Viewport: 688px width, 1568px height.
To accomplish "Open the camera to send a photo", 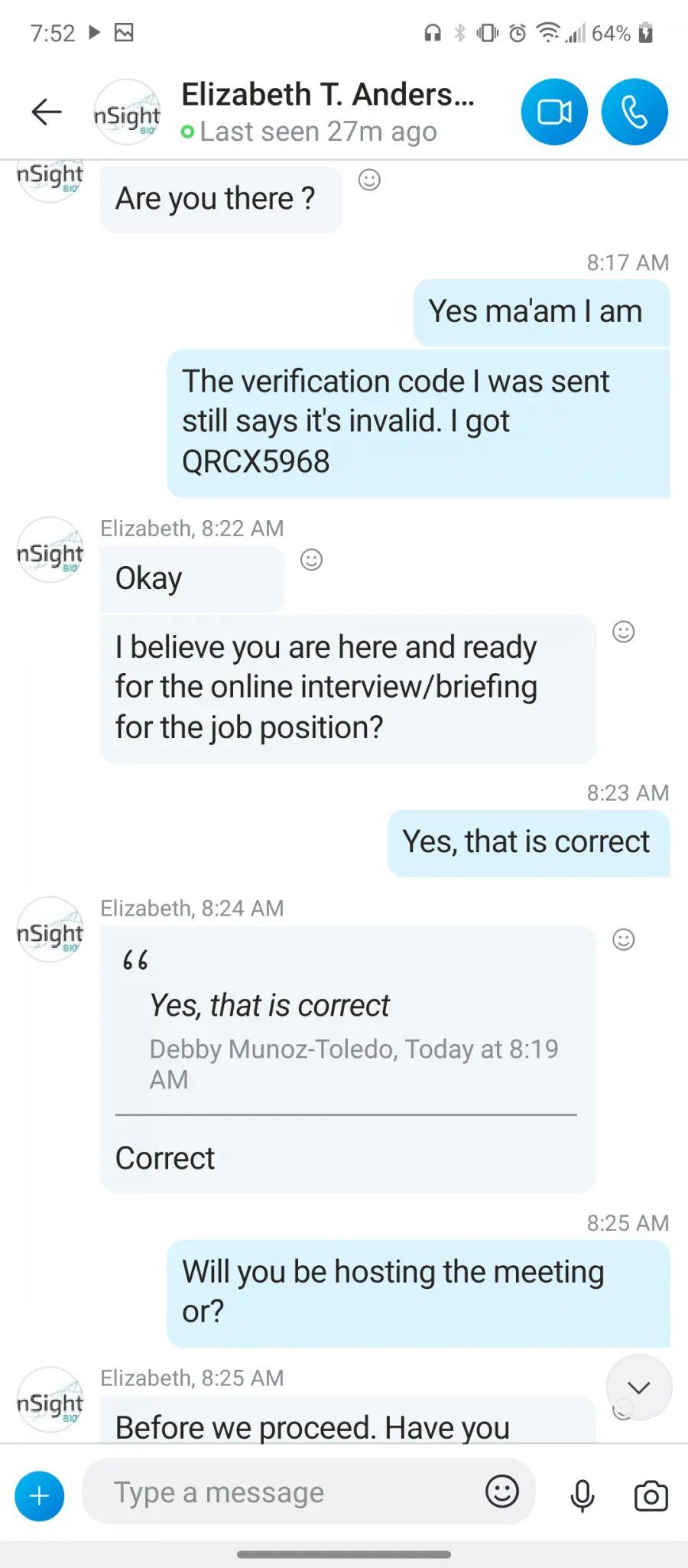I will pyautogui.click(x=651, y=1496).
